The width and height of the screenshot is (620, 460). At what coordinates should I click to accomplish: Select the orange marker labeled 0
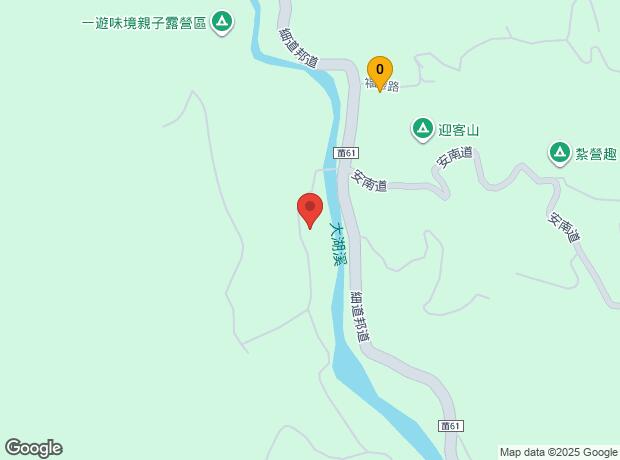[x=379, y=70]
